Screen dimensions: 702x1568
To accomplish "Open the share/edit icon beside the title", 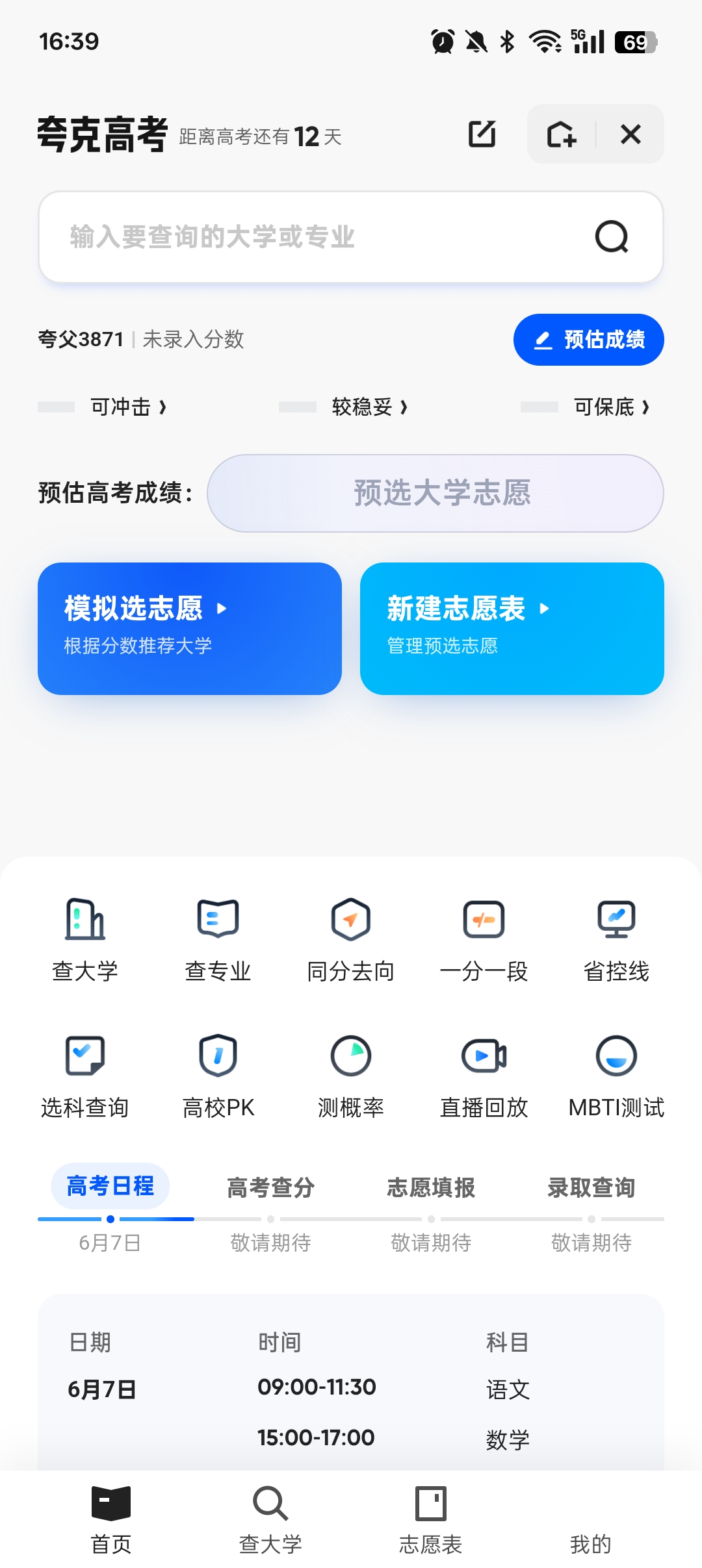I will [482, 134].
